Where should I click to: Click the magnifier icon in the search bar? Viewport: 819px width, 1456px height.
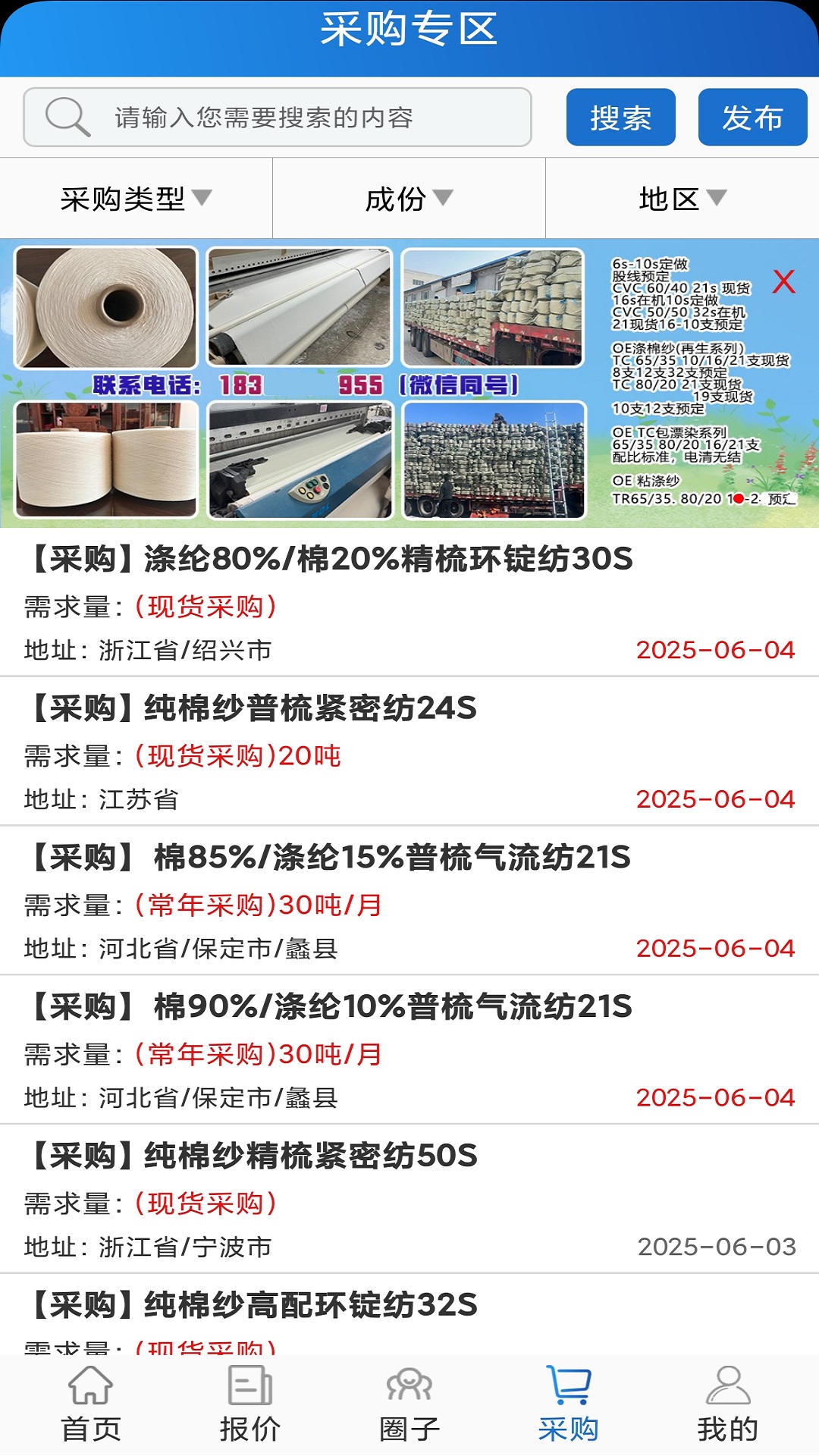[67, 116]
